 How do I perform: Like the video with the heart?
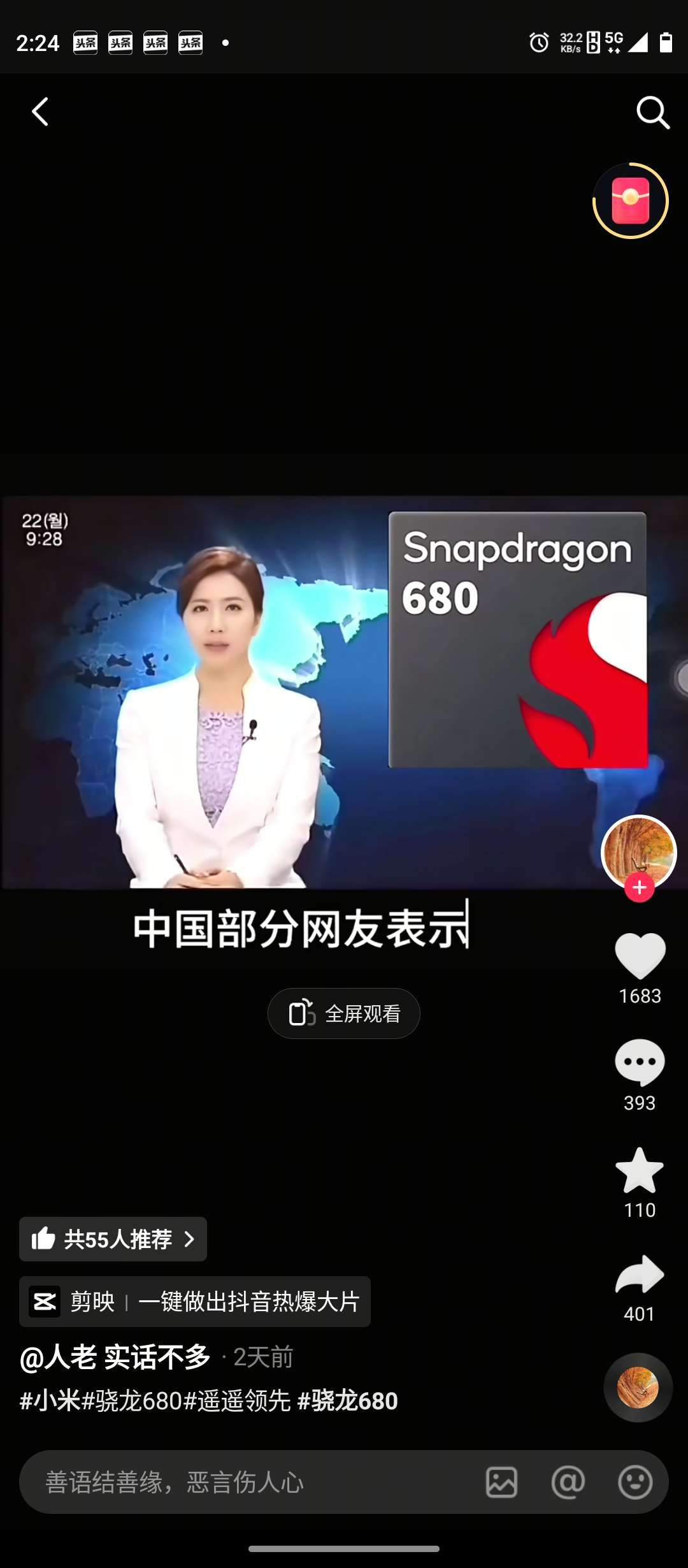click(640, 955)
